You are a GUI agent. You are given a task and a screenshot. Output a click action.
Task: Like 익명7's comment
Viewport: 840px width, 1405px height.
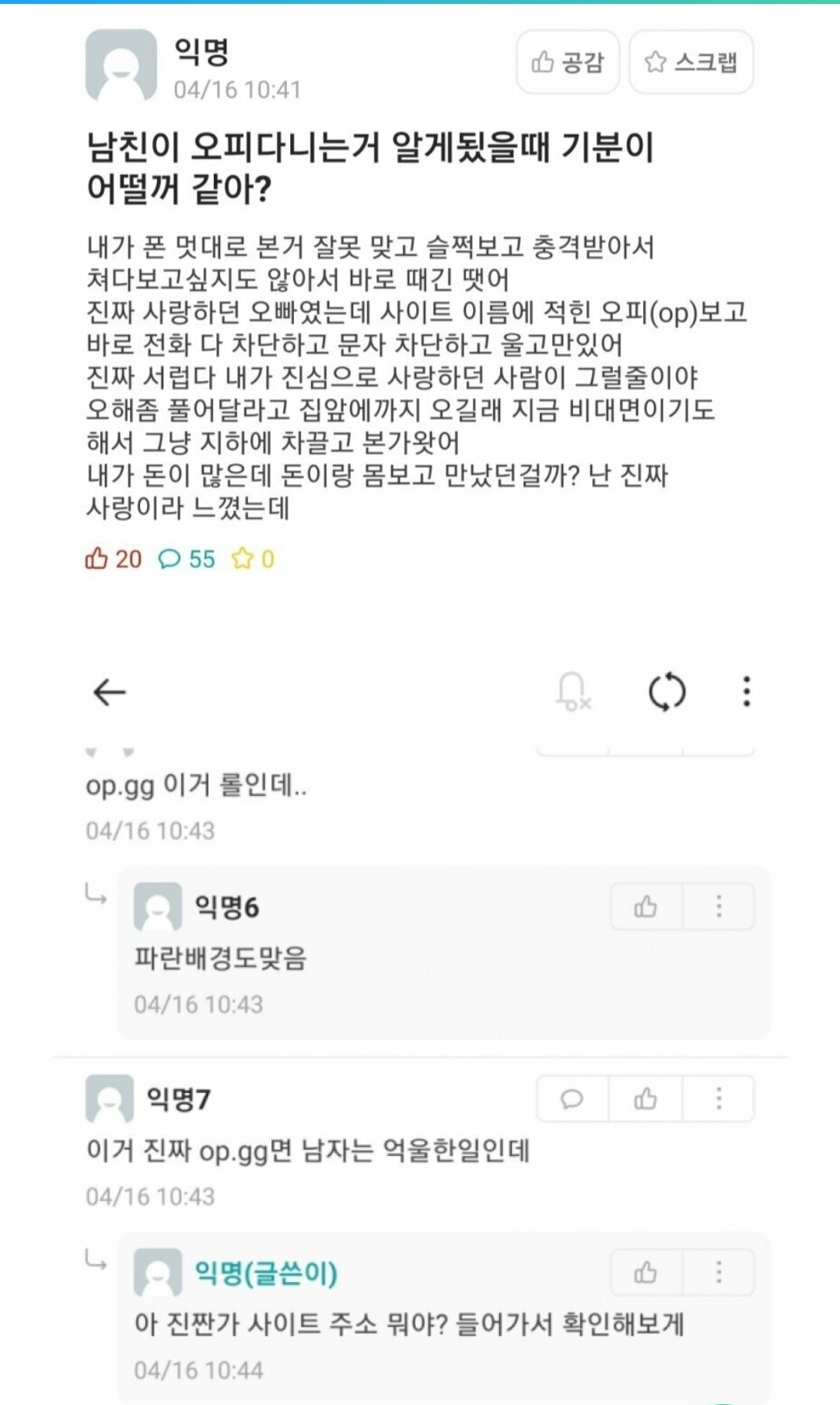coord(646,1098)
